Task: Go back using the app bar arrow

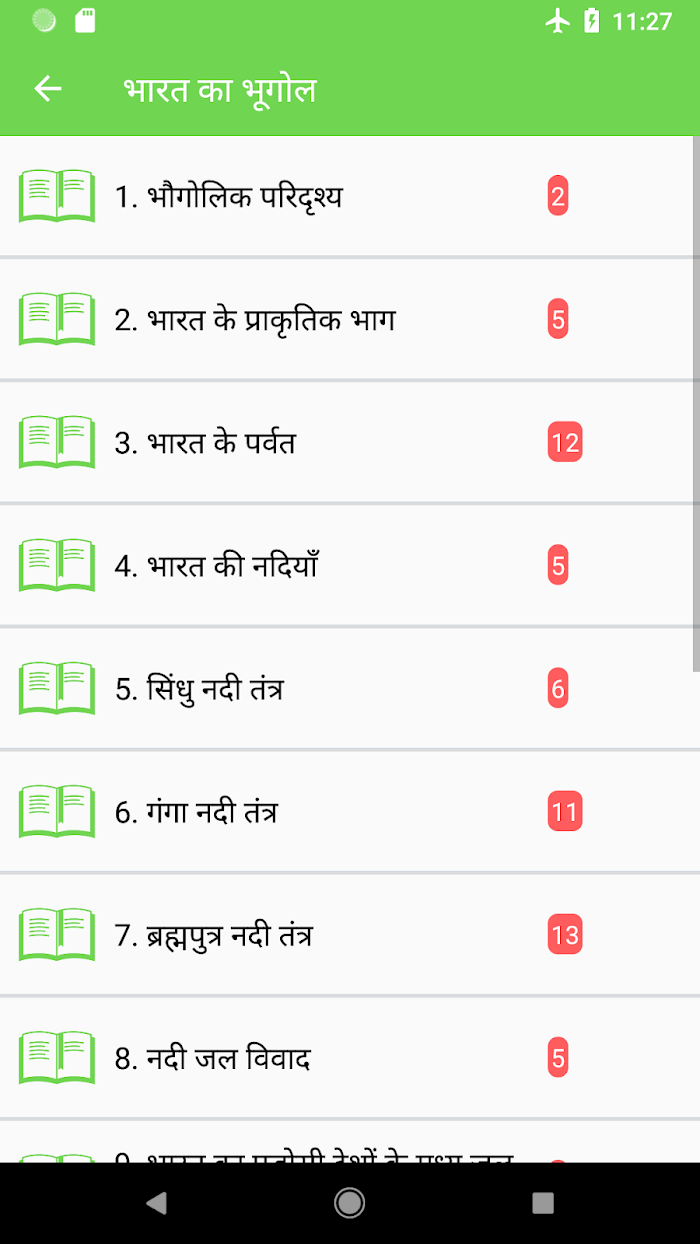Action: [x=48, y=89]
